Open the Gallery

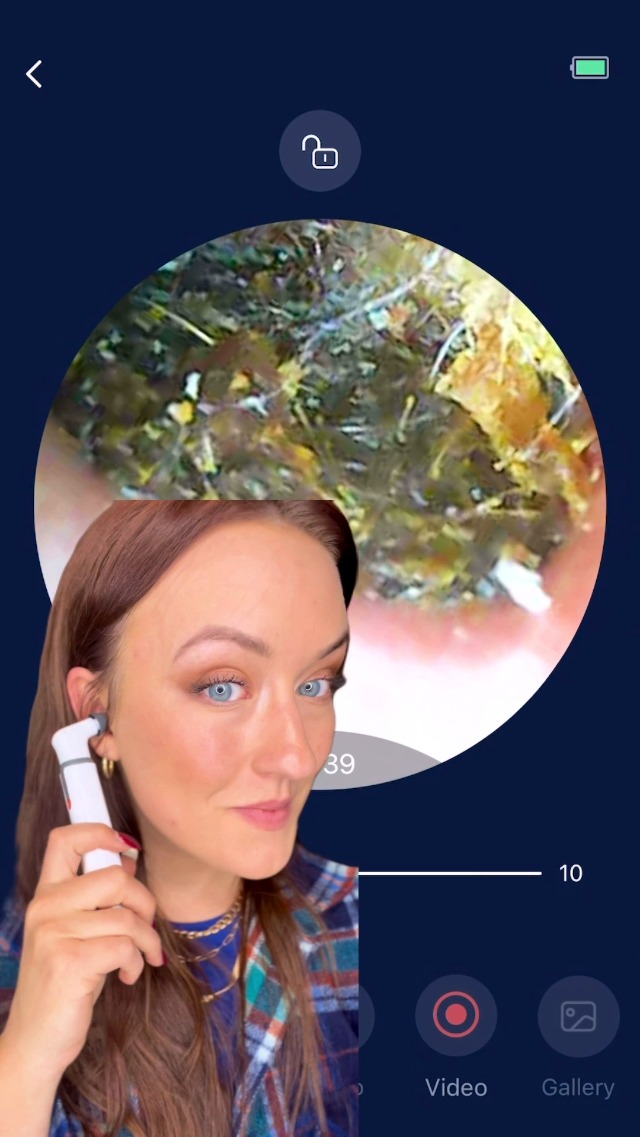pos(578,1017)
